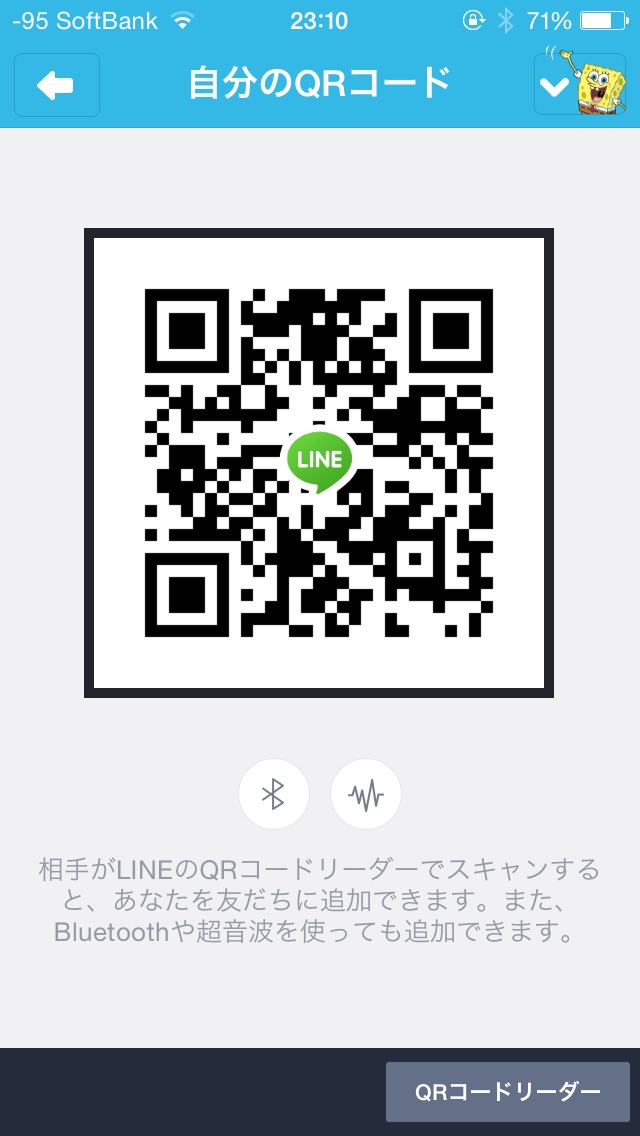Add friends via the Bluetooth icon

point(273,794)
